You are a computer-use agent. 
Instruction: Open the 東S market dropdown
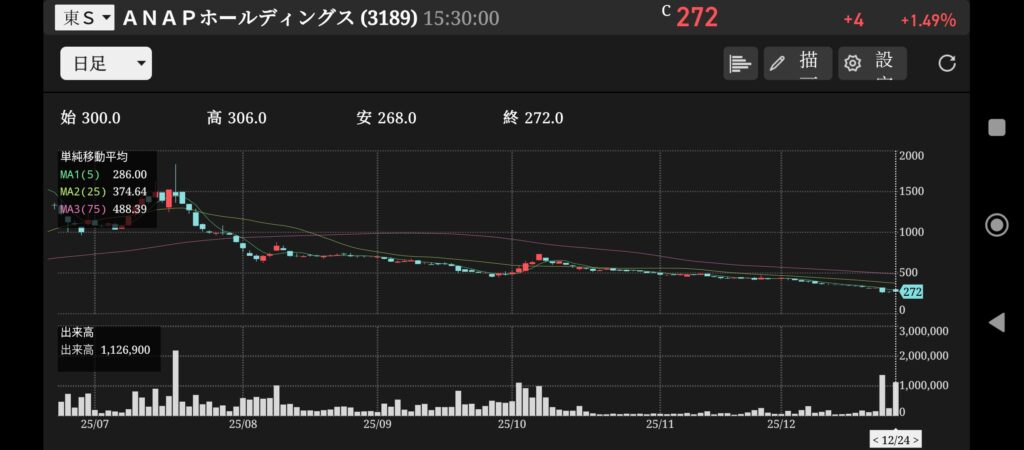click(84, 18)
